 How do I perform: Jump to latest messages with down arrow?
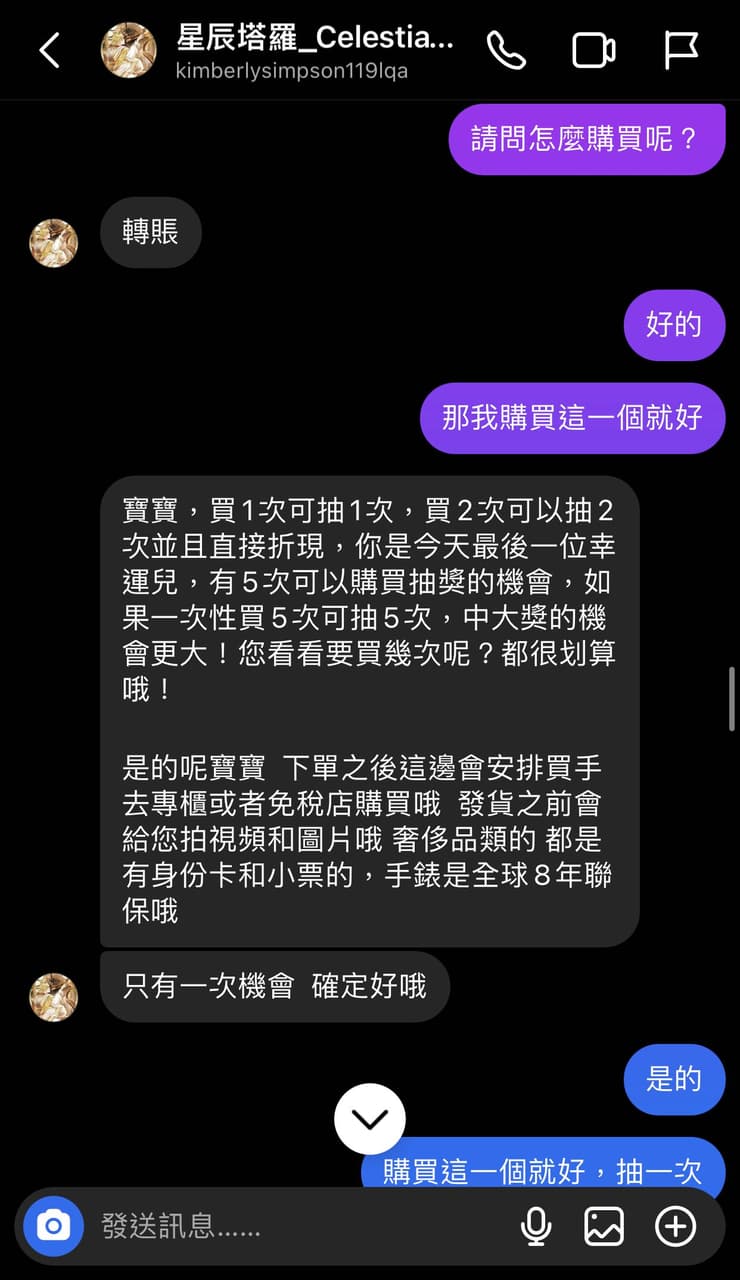pyautogui.click(x=370, y=1119)
